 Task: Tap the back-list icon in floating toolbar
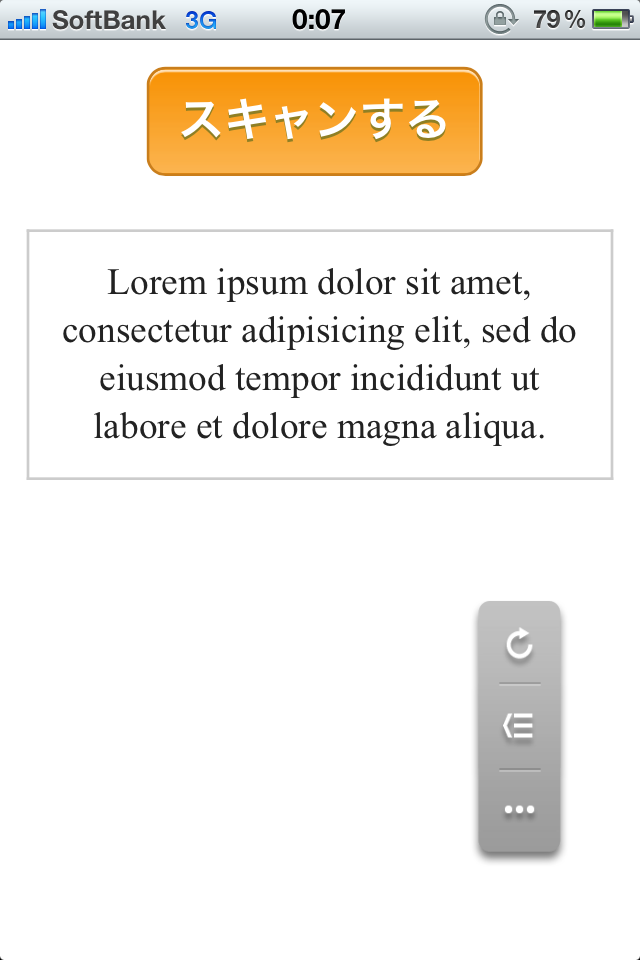pyautogui.click(x=519, y=727)
